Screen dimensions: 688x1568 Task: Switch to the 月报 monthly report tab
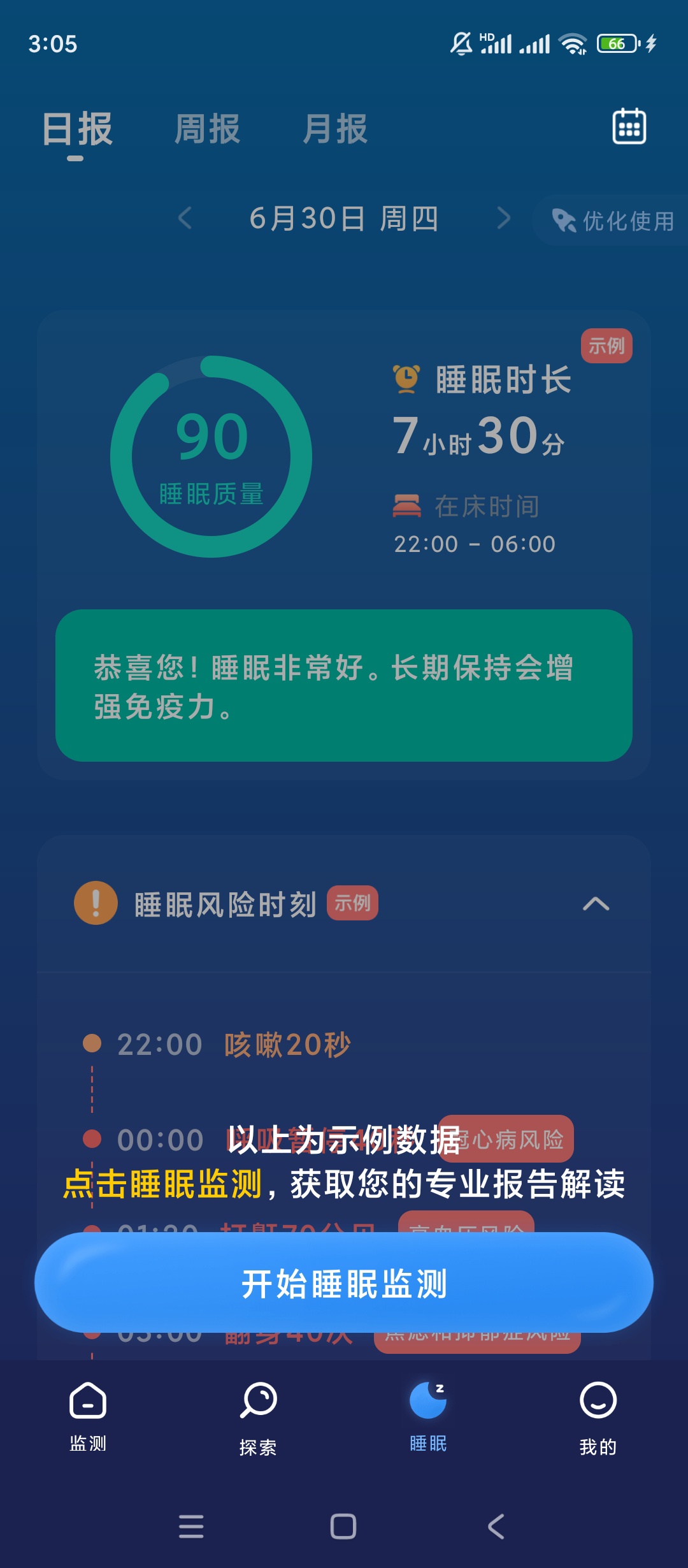point(335,129)
